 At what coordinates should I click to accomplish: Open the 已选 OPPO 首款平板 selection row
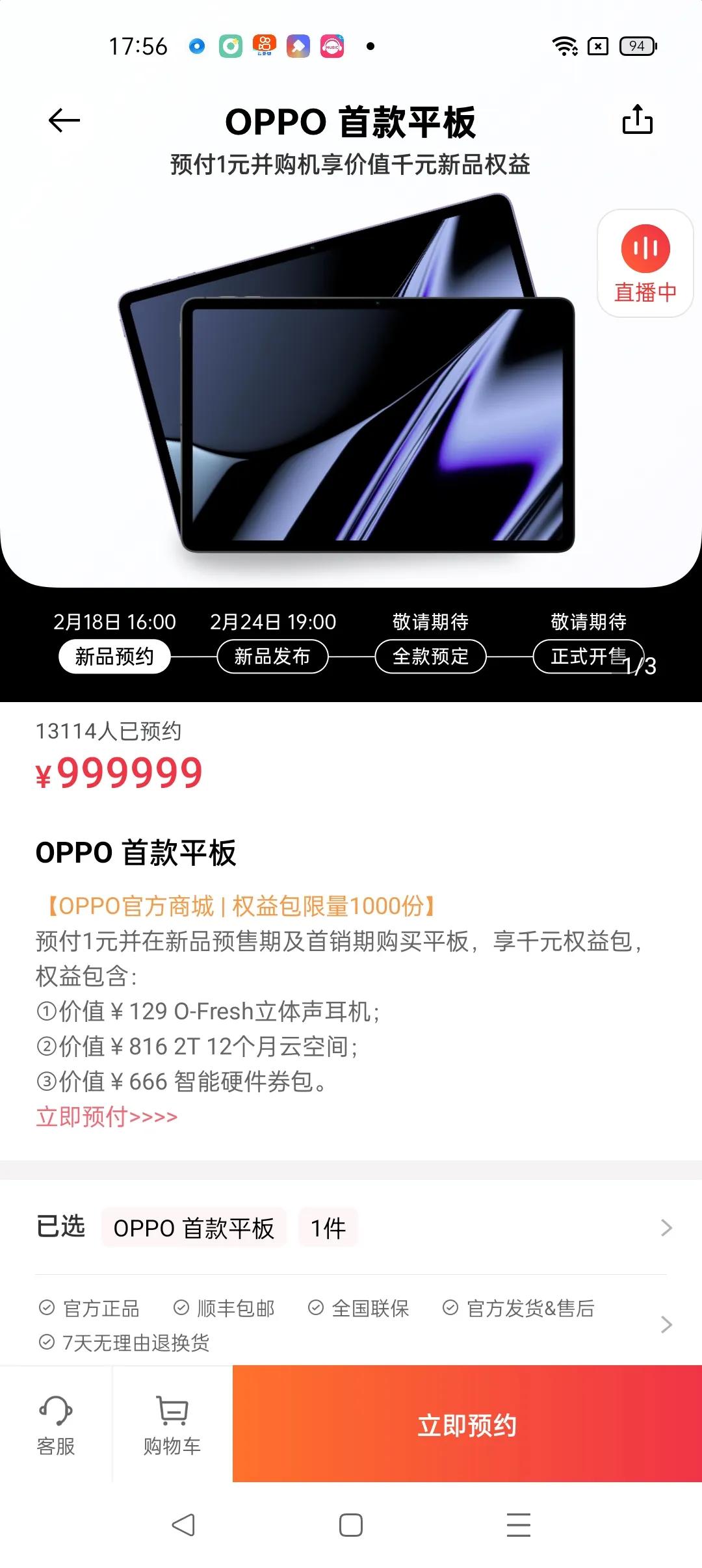[x=351, y=1228]
